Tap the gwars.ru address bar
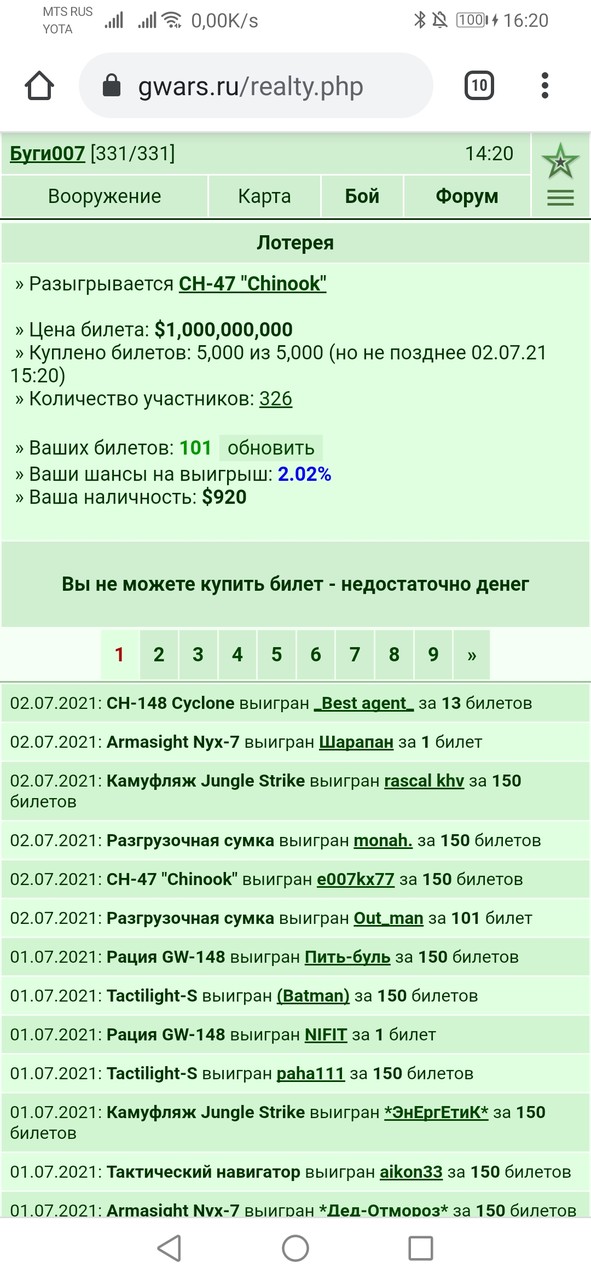This screenshot has width=591, height=1280. pyautogui.click(x=256, y=86)
